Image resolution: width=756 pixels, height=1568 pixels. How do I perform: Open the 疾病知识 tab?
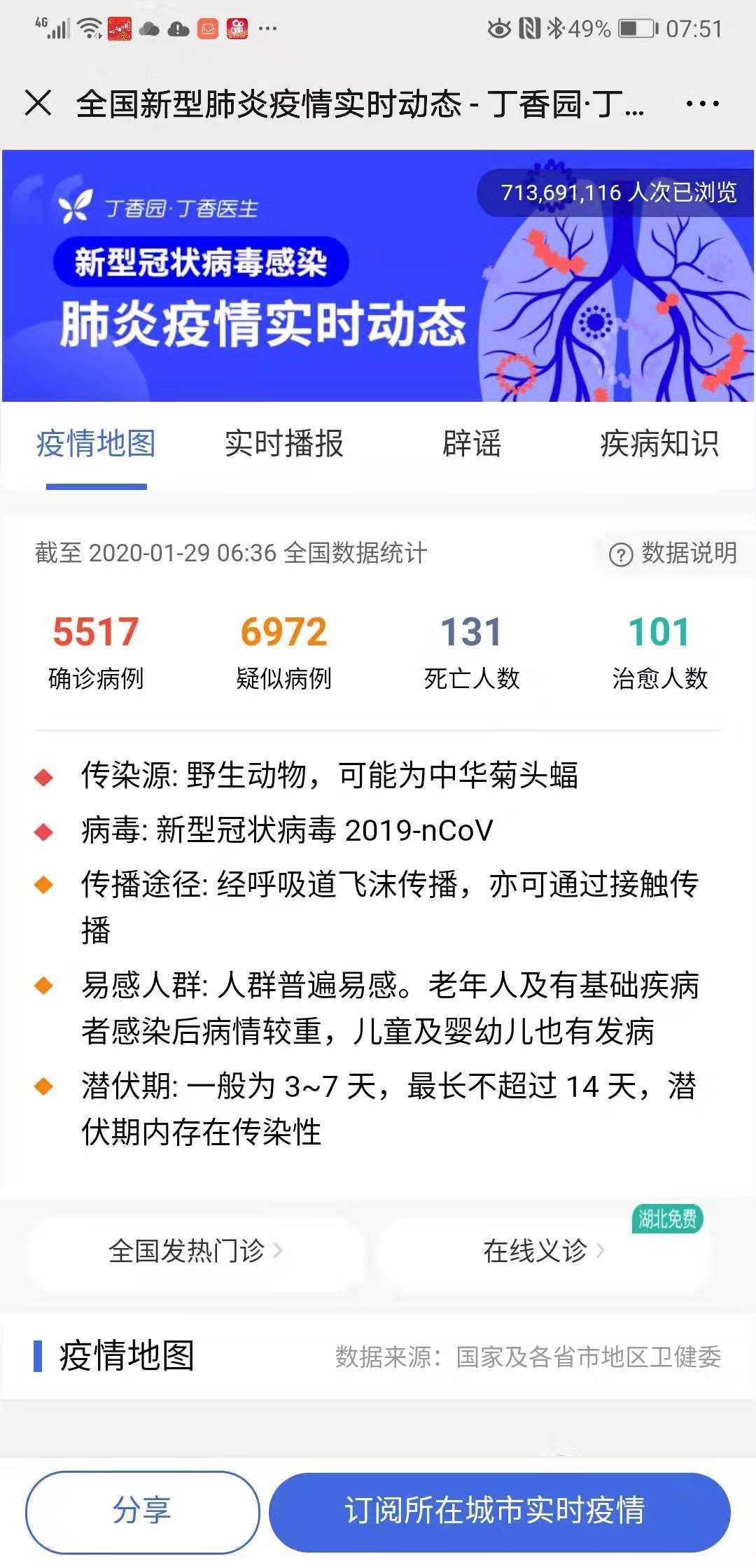(659, 444)
